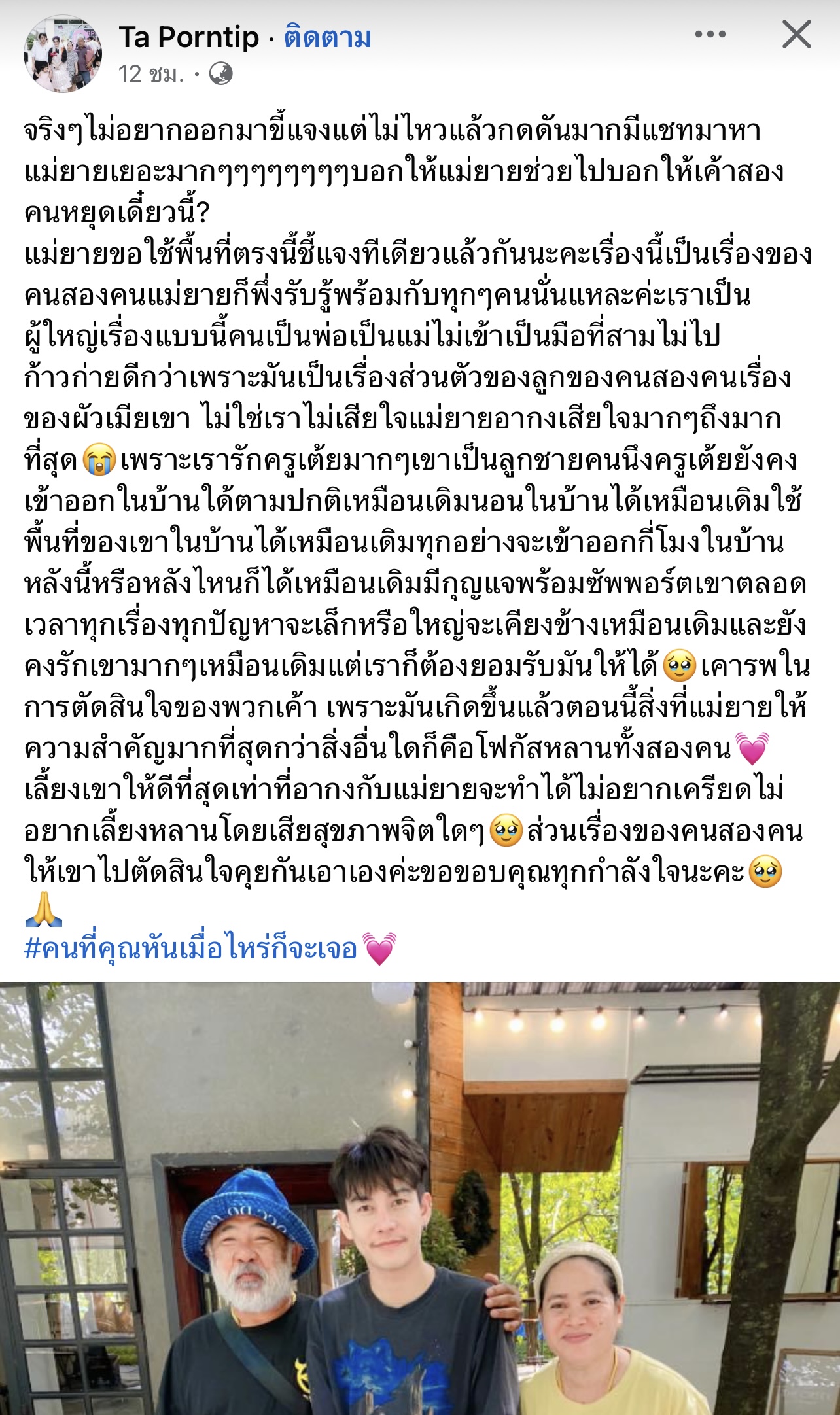This screenshot has width=840, height=1415.
Task: Open the Ta Porntip profile name
Action: 189,37
